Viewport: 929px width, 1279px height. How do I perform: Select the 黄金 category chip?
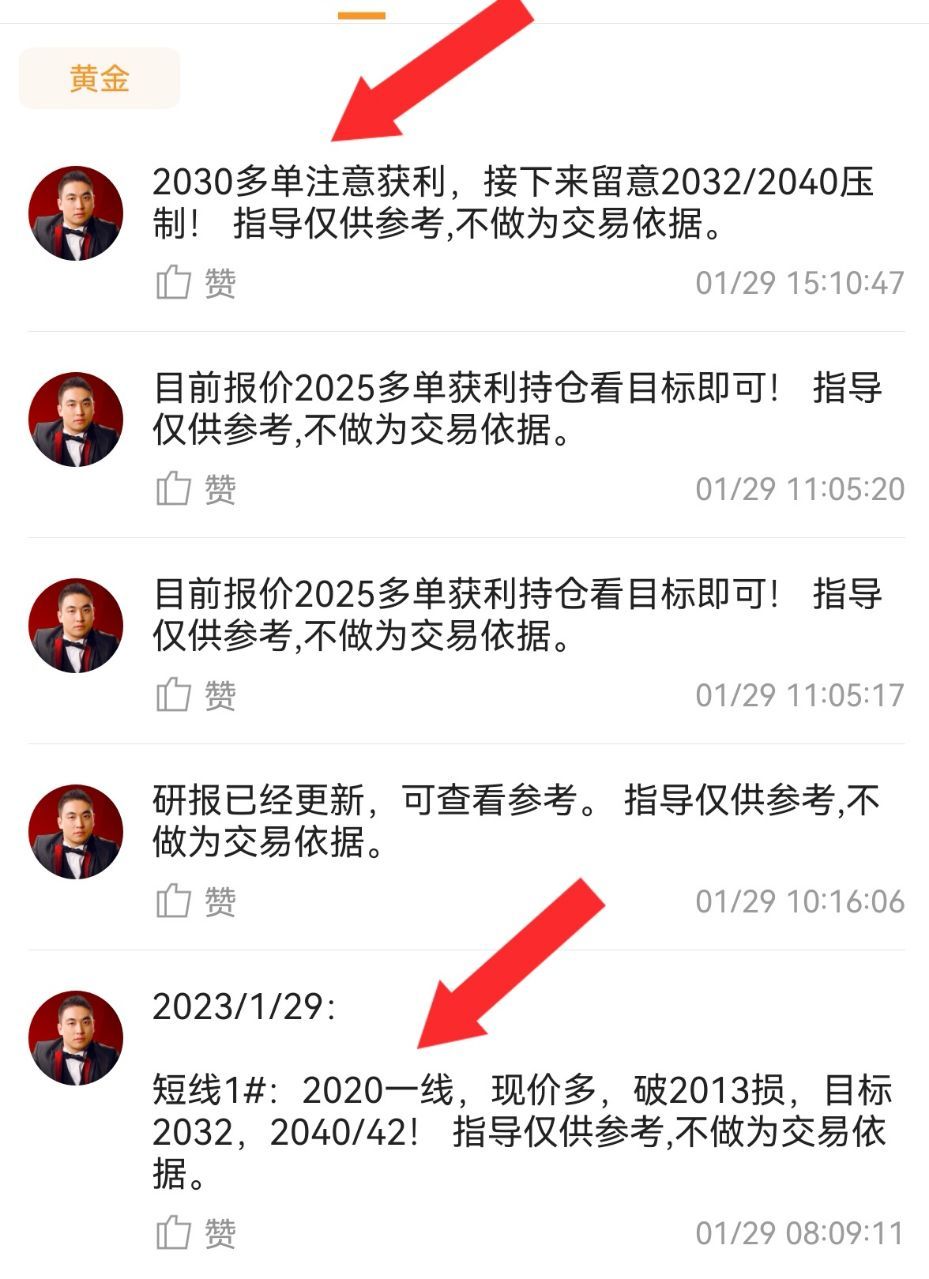99,78
